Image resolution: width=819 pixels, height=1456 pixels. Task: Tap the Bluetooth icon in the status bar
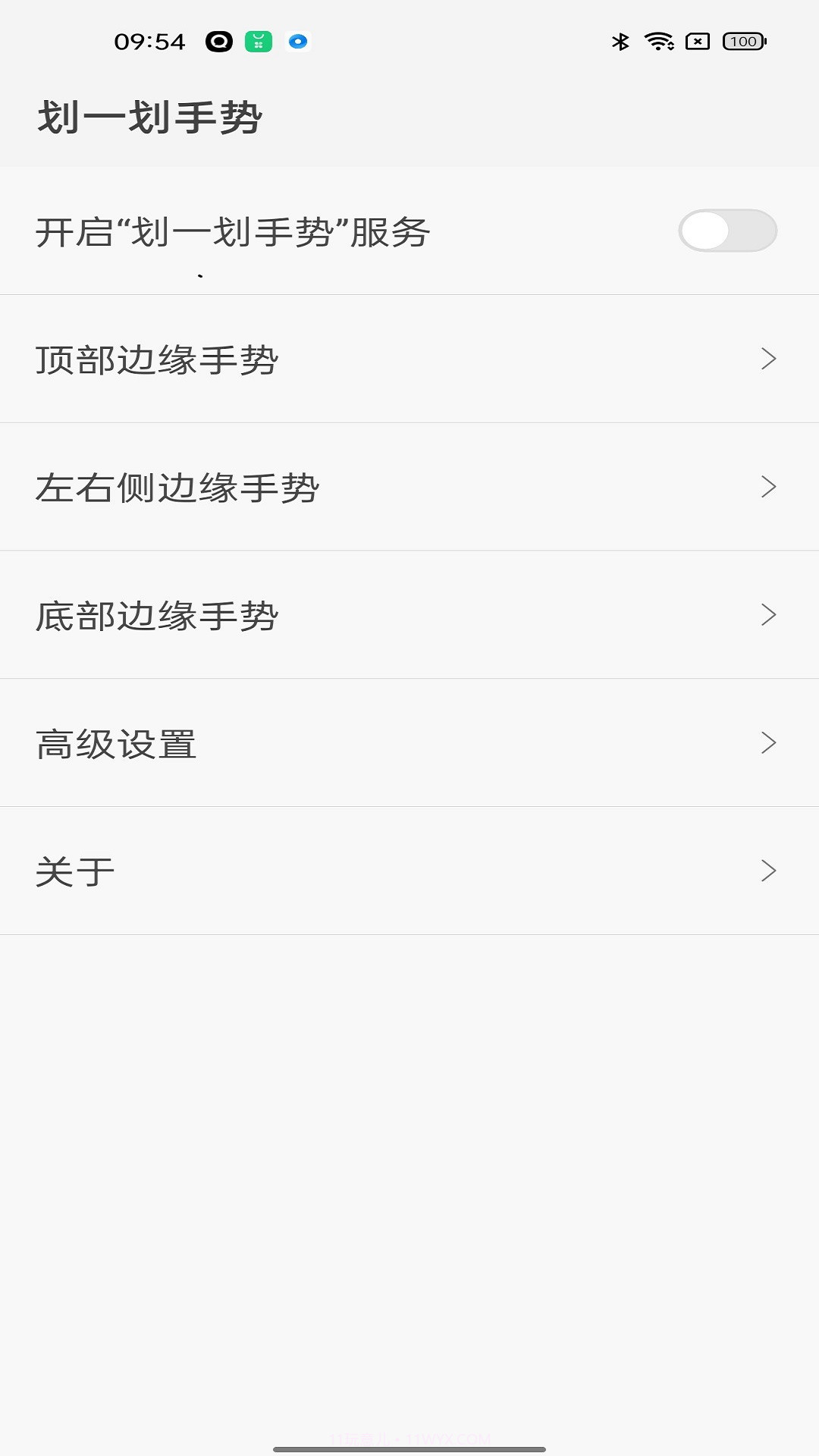coord(622,42)
